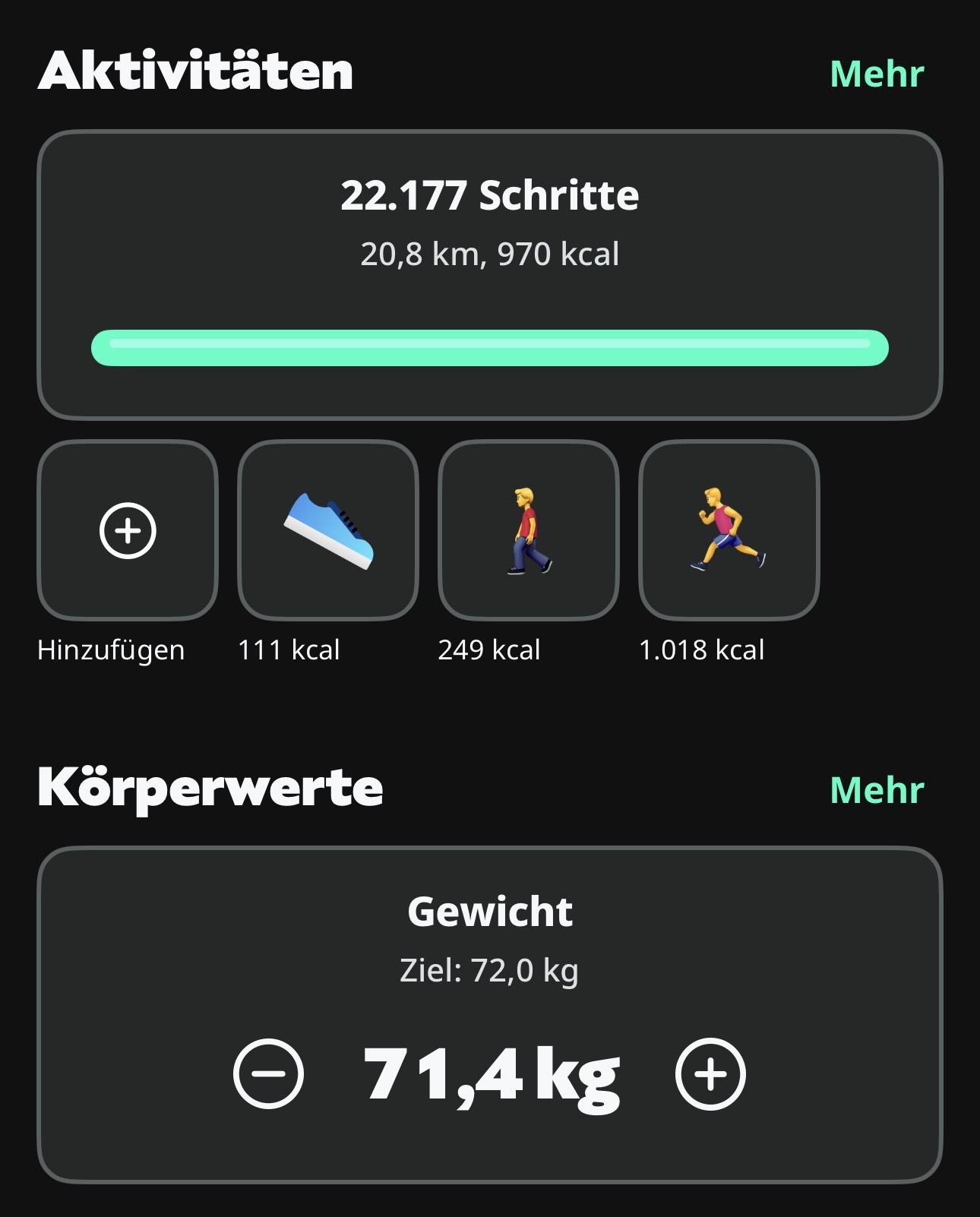Image resolution: width=980 pixels, height=1217 pixels.
Task: Open the running activity with 1.018 kcal
Action: (729, 530)
